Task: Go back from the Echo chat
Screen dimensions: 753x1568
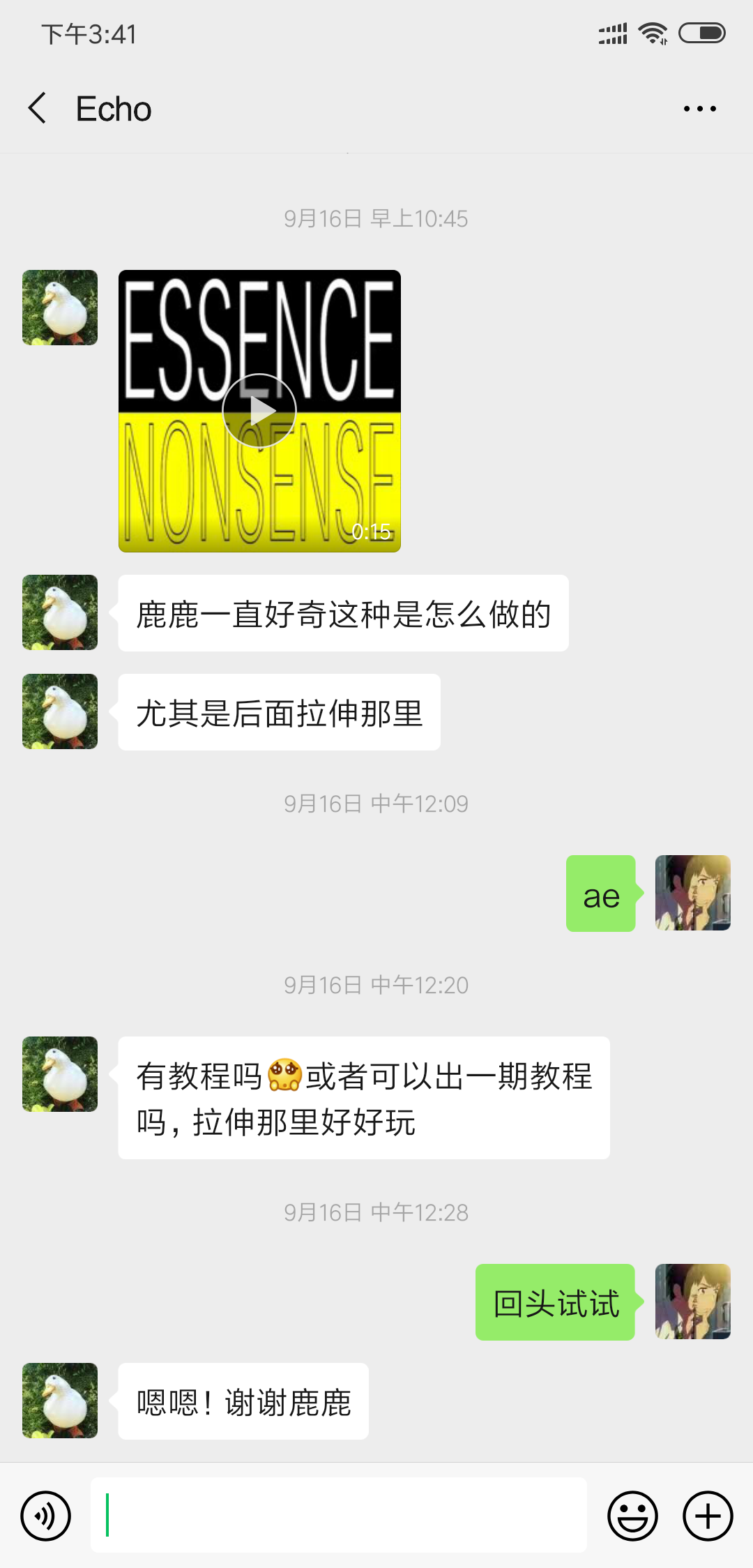Action: click(38, 109)
